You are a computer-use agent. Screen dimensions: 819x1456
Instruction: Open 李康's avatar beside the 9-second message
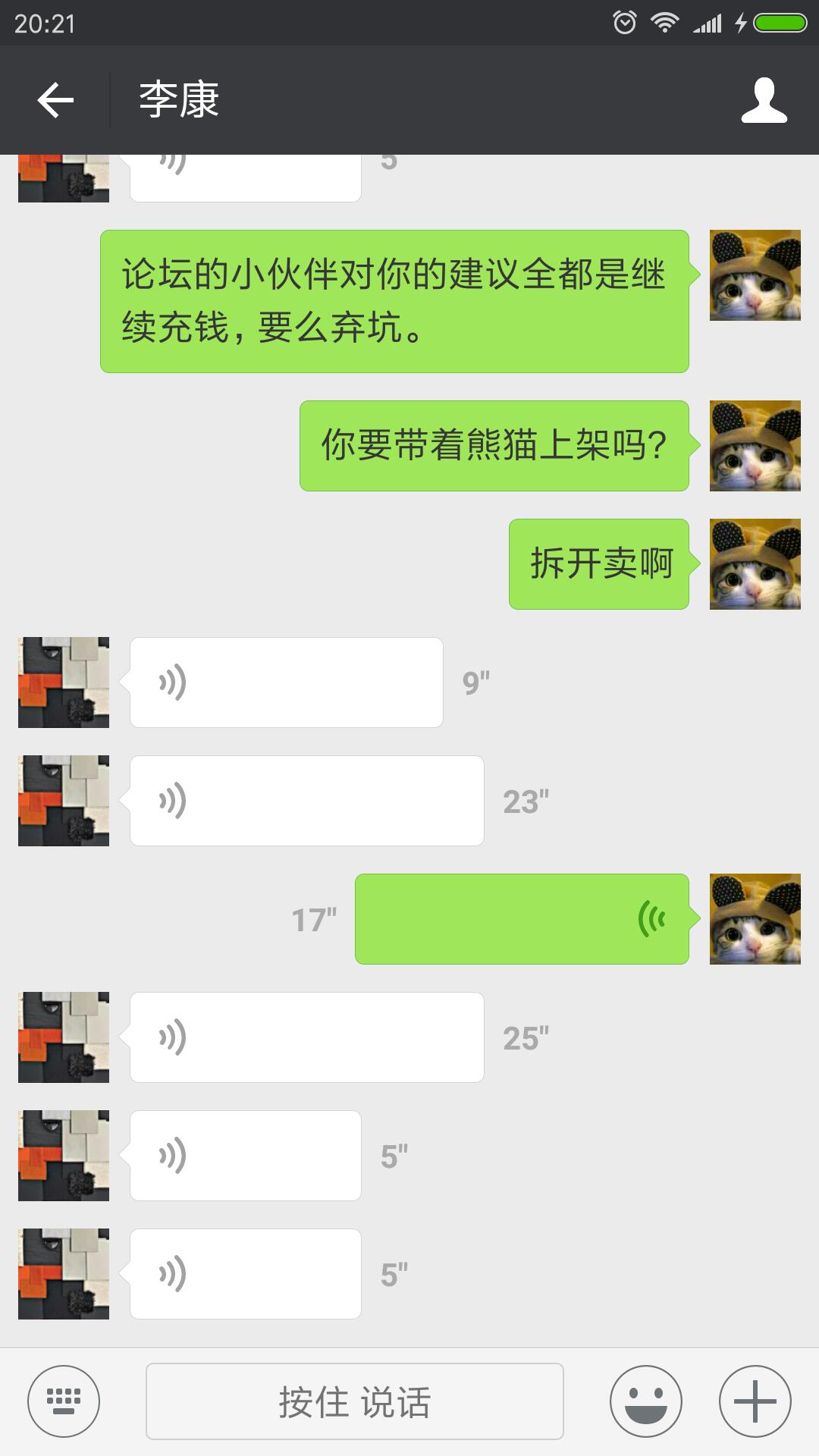(64, 682)
